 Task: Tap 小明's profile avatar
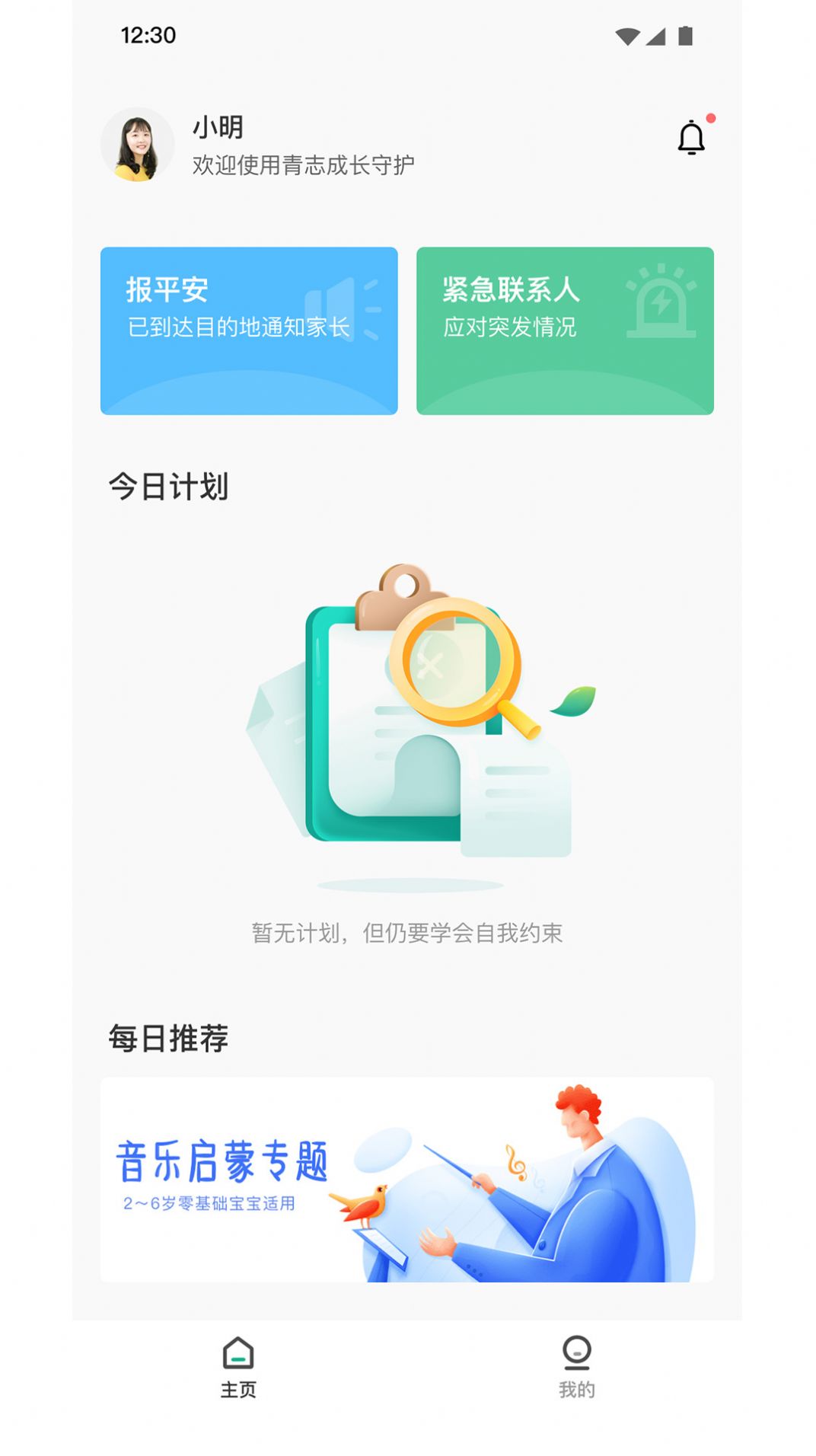(138, 145)
